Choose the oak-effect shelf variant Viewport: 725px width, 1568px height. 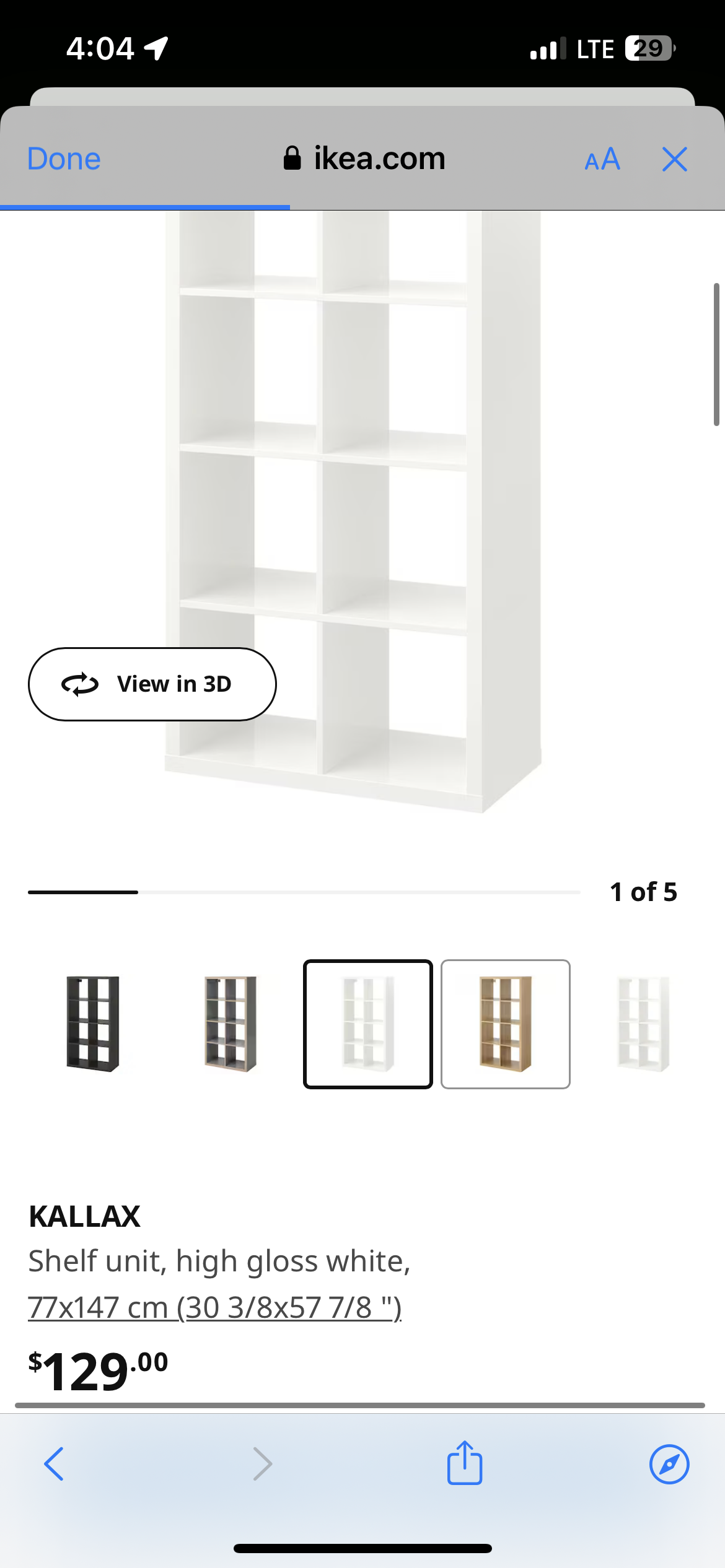pos(506,1024)
